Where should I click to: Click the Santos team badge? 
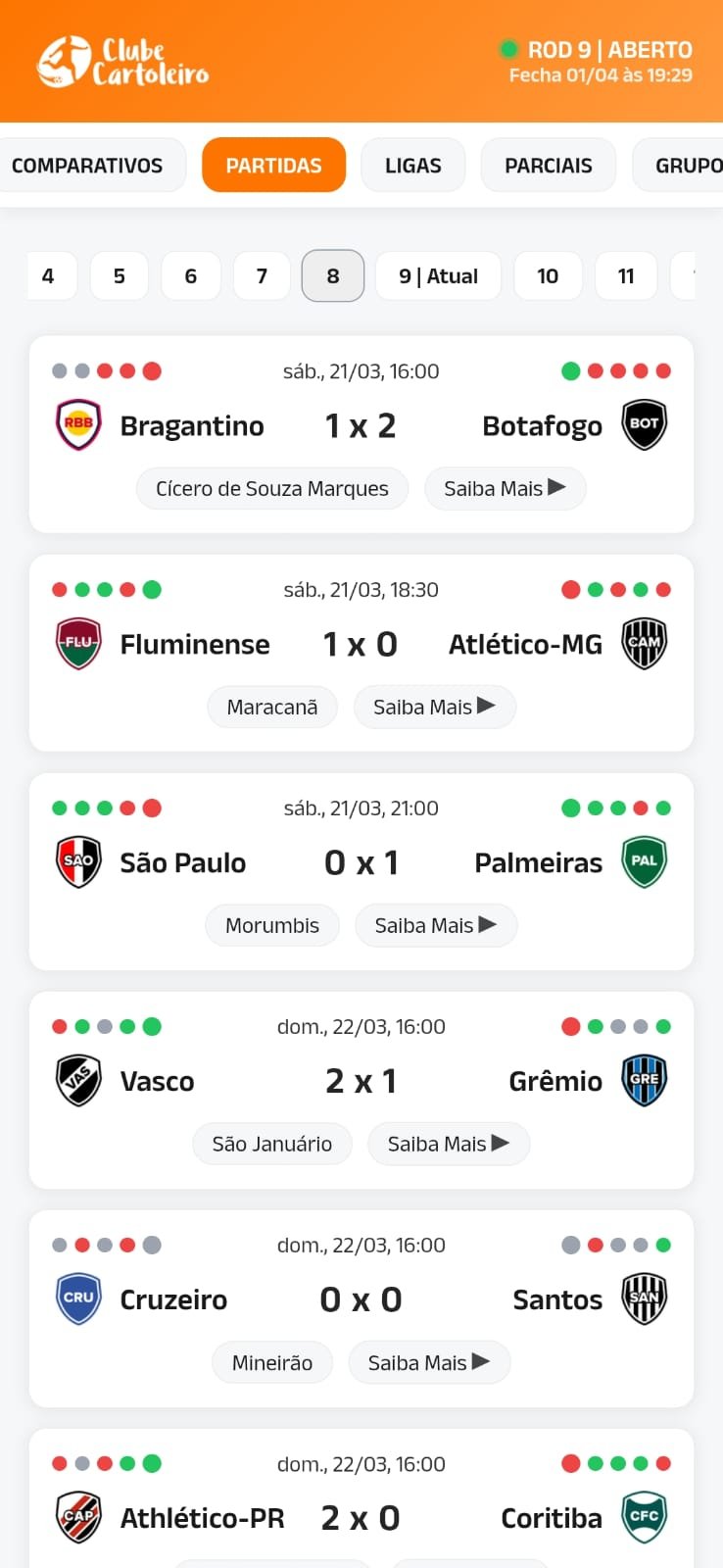(x=645, y=1298)
